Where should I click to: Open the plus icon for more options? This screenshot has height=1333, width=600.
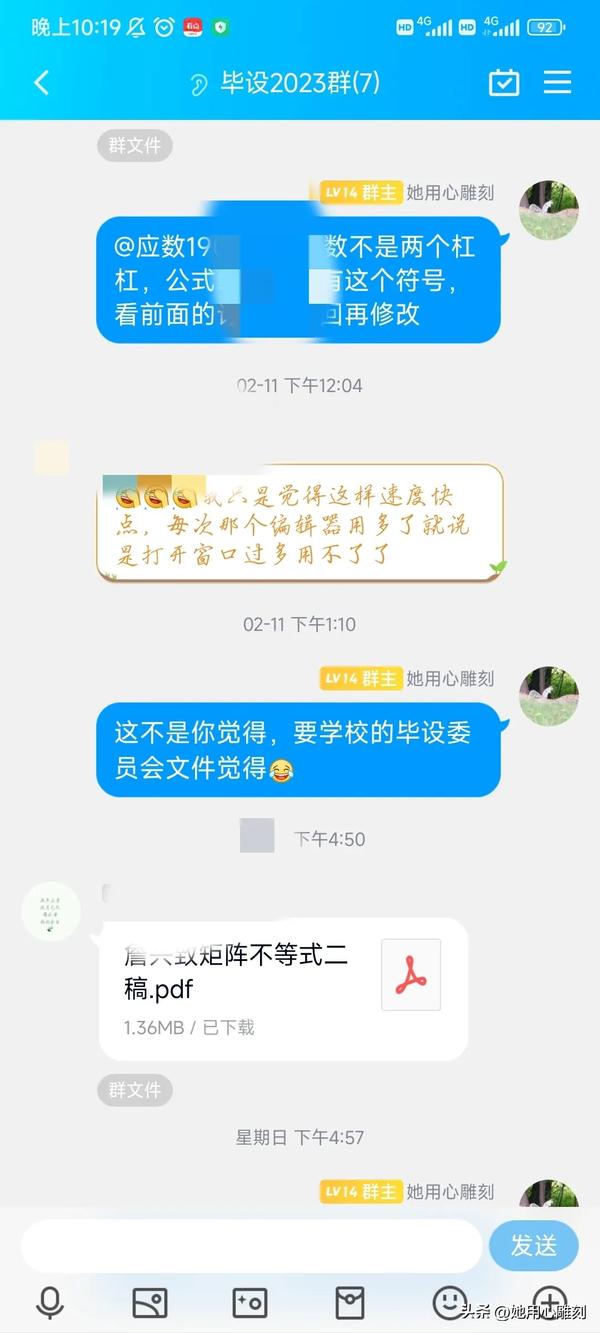tap(549, 1300)
